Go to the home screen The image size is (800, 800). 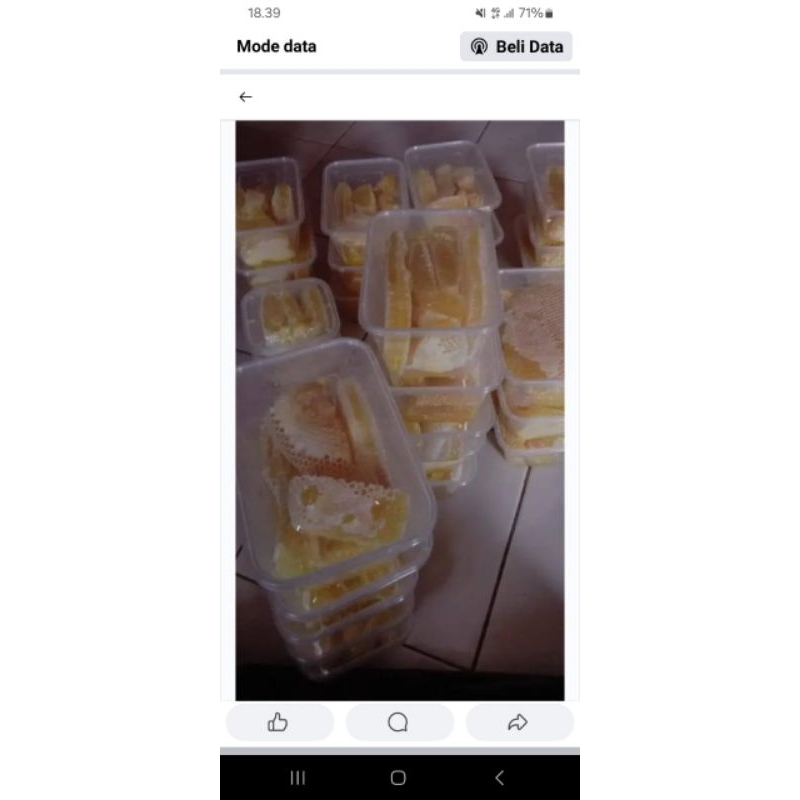pyautogui.click(x=398, y=778)
